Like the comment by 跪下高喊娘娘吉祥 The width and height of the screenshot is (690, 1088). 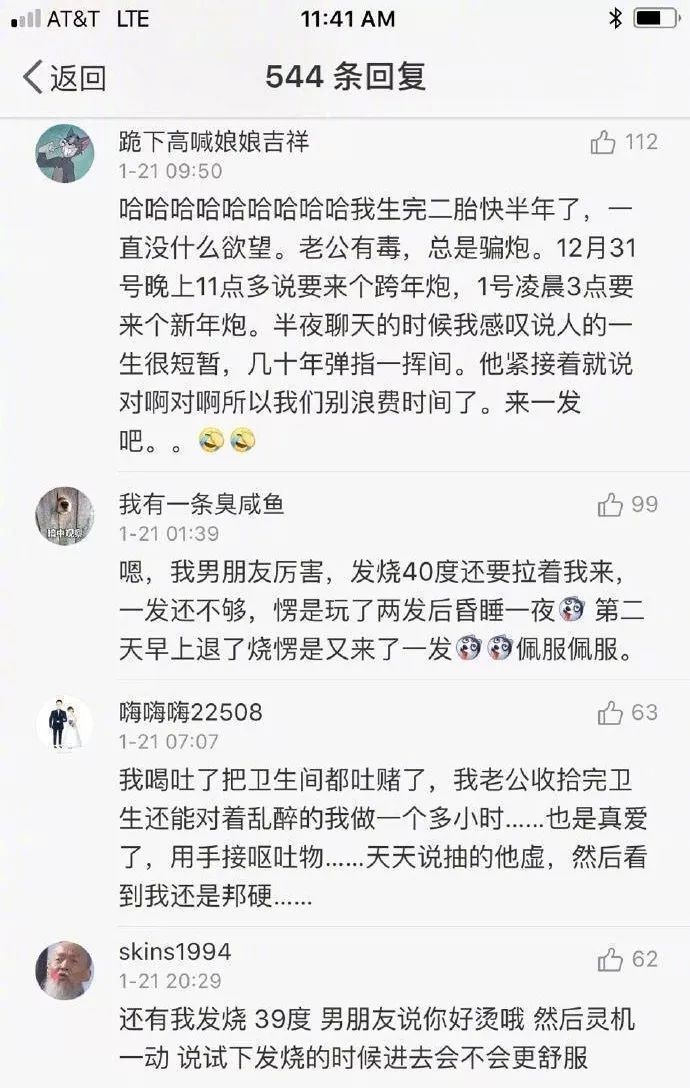coord(603,143)
